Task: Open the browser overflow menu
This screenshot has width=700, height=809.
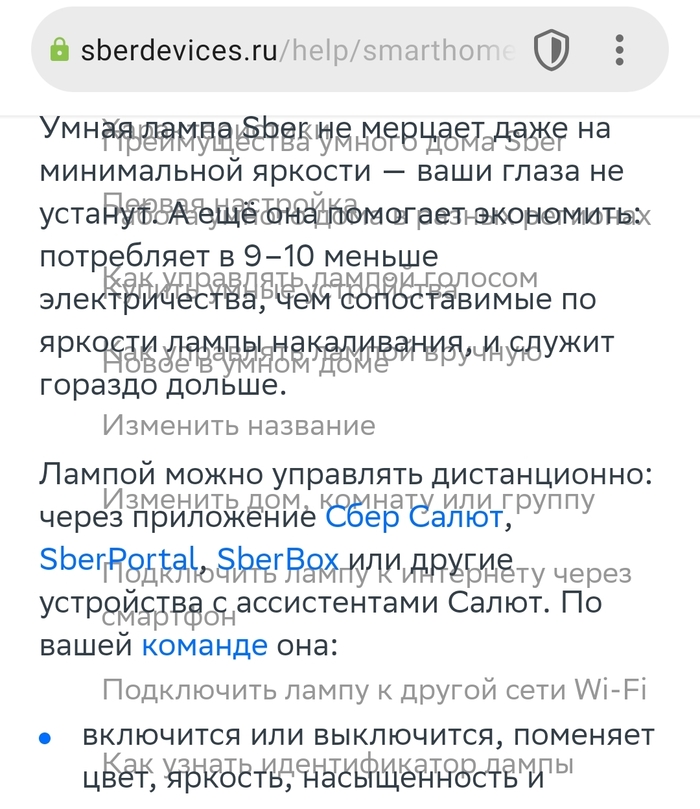Action: (620, 50)
